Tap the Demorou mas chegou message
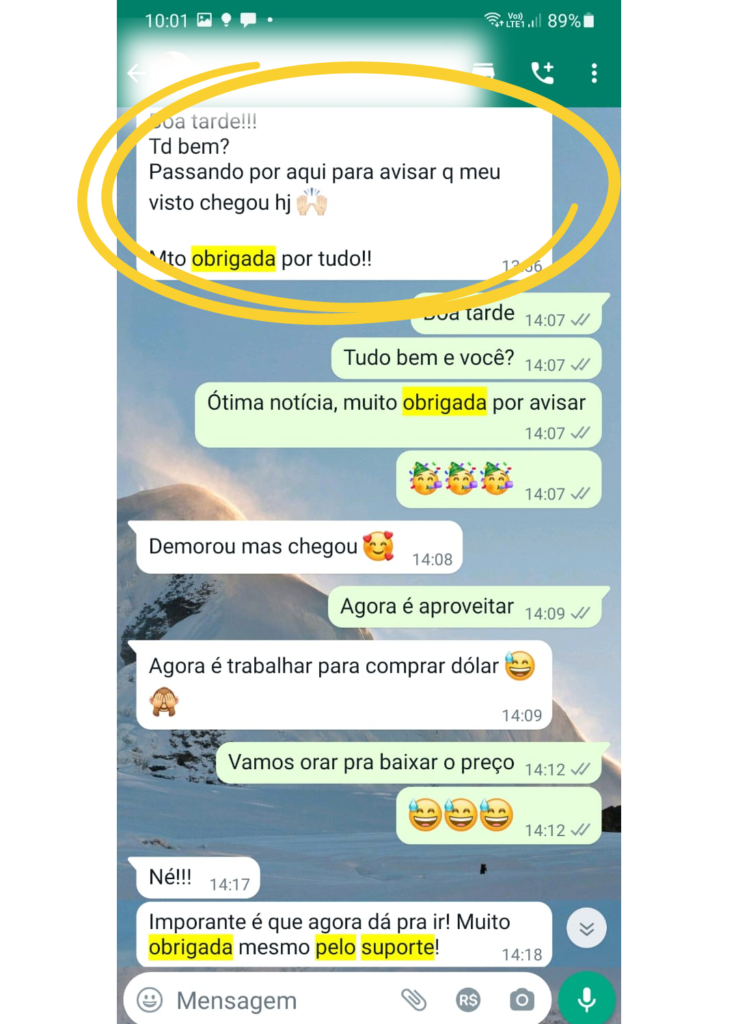The height and width of the screenshot is (1024, 738). [300, 546]
